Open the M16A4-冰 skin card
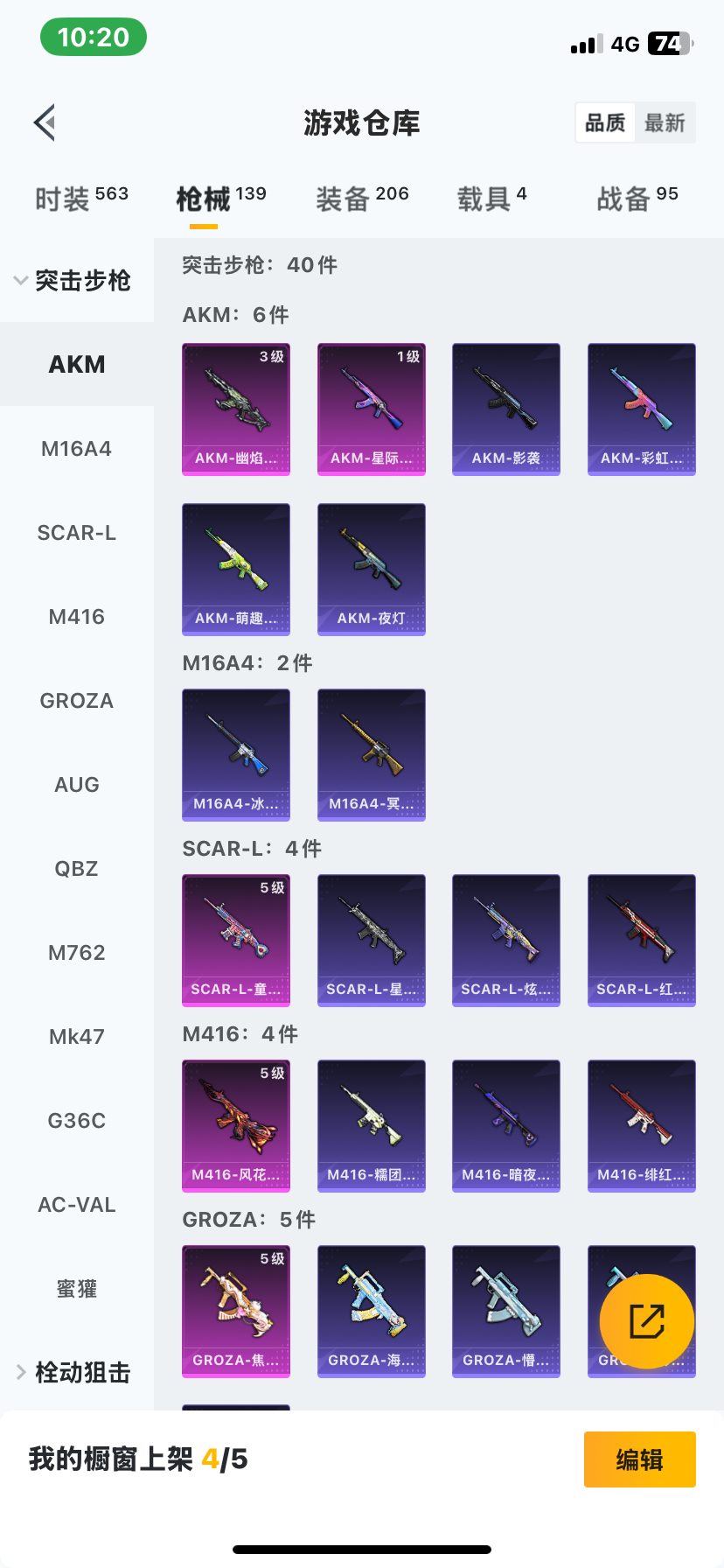The width and height of the screenshot is (724, 1568). tap(236, 755)
